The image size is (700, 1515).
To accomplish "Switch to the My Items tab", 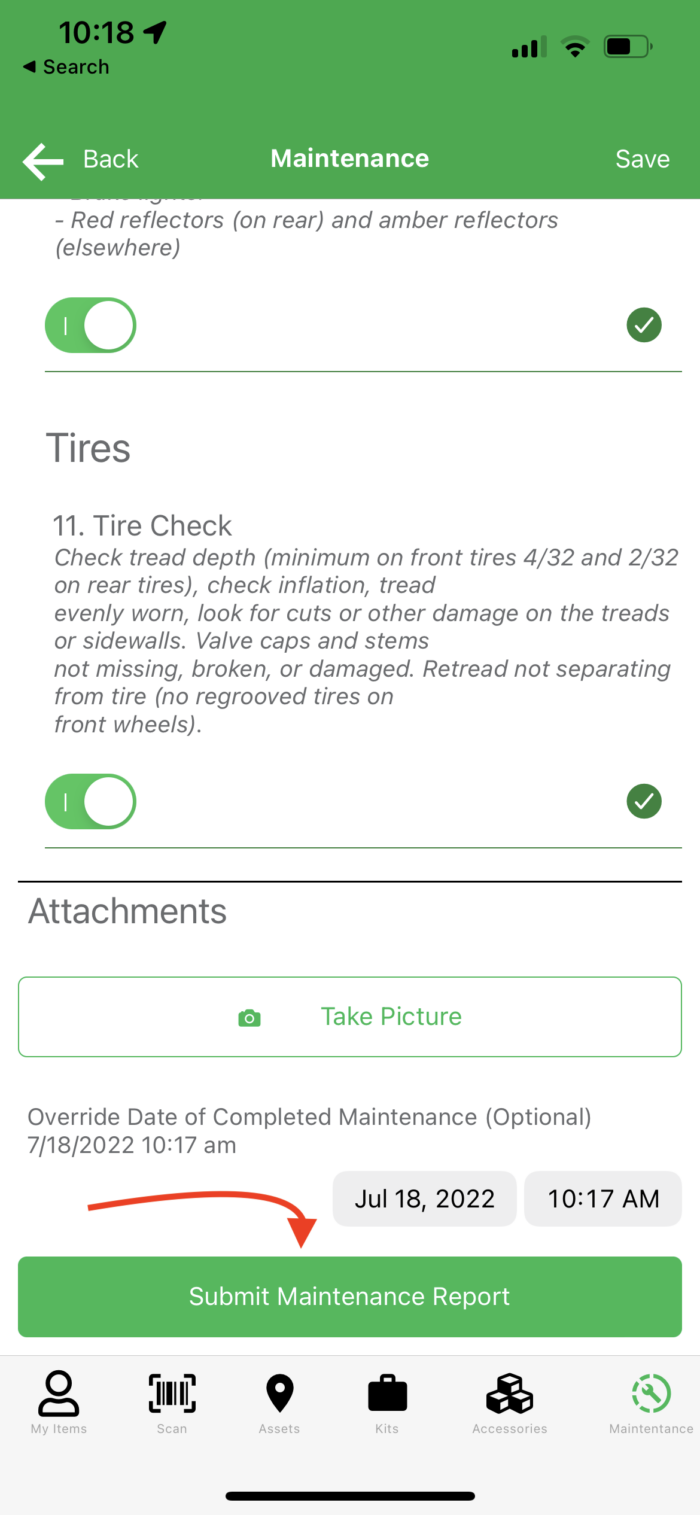I will point(59,1403).
